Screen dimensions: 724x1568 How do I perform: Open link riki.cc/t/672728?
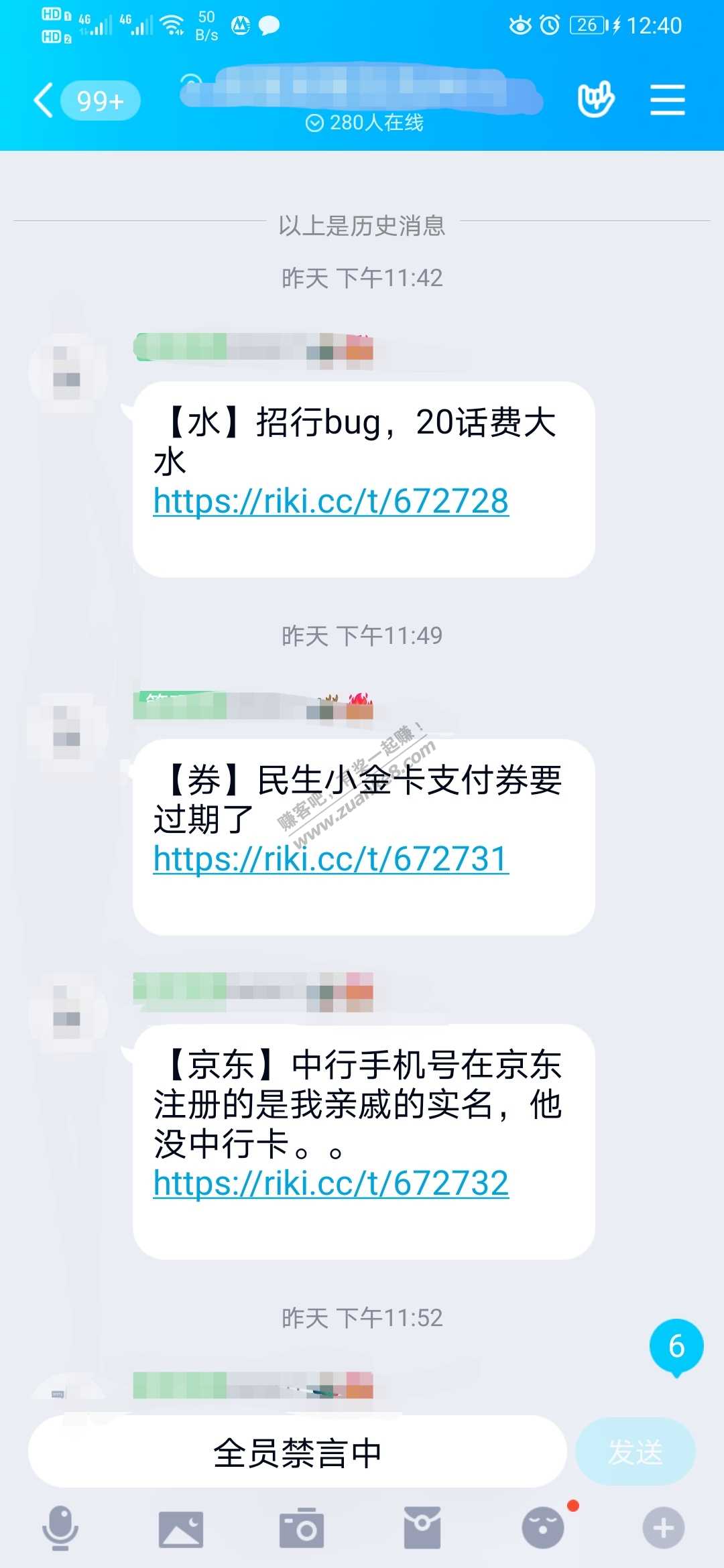click(331, 501)
